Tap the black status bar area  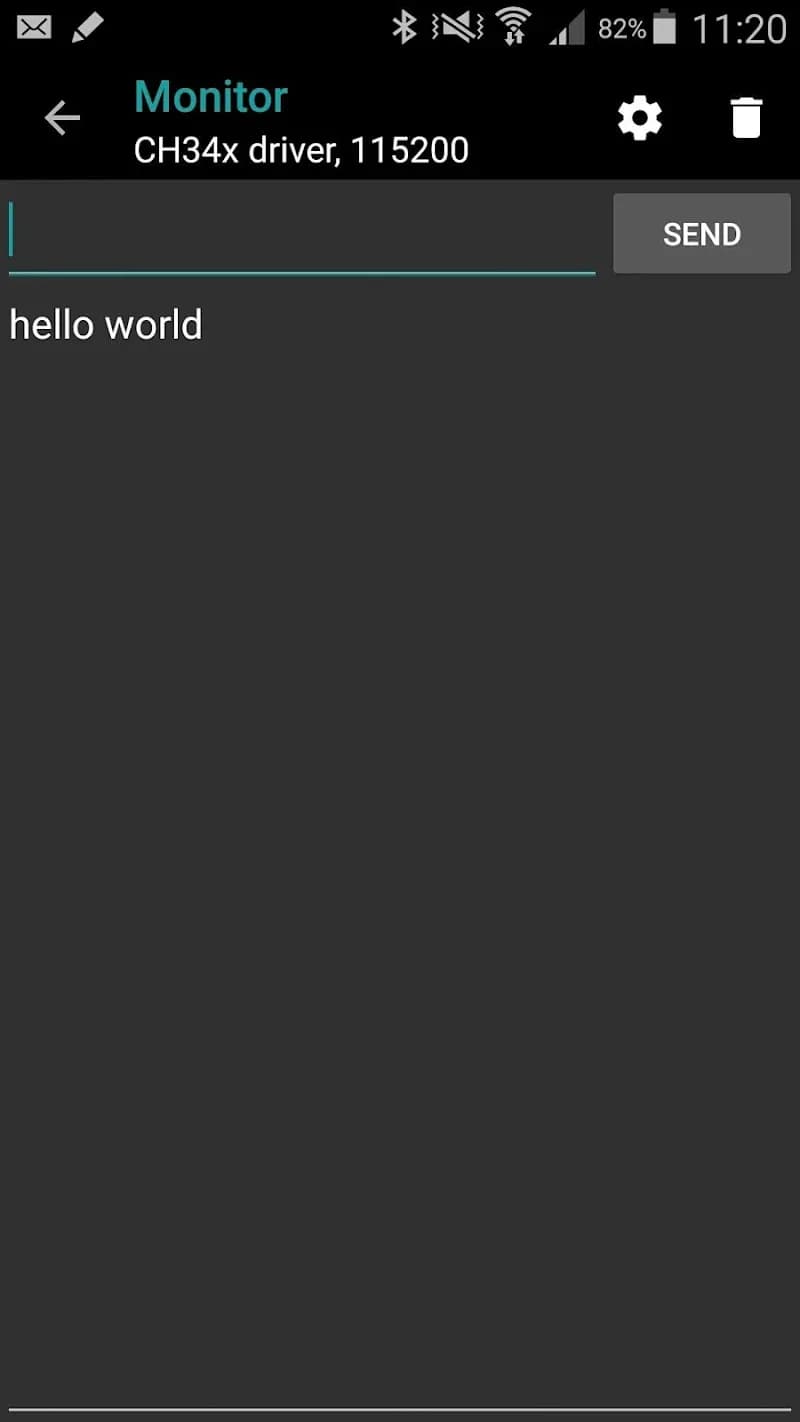250,27
